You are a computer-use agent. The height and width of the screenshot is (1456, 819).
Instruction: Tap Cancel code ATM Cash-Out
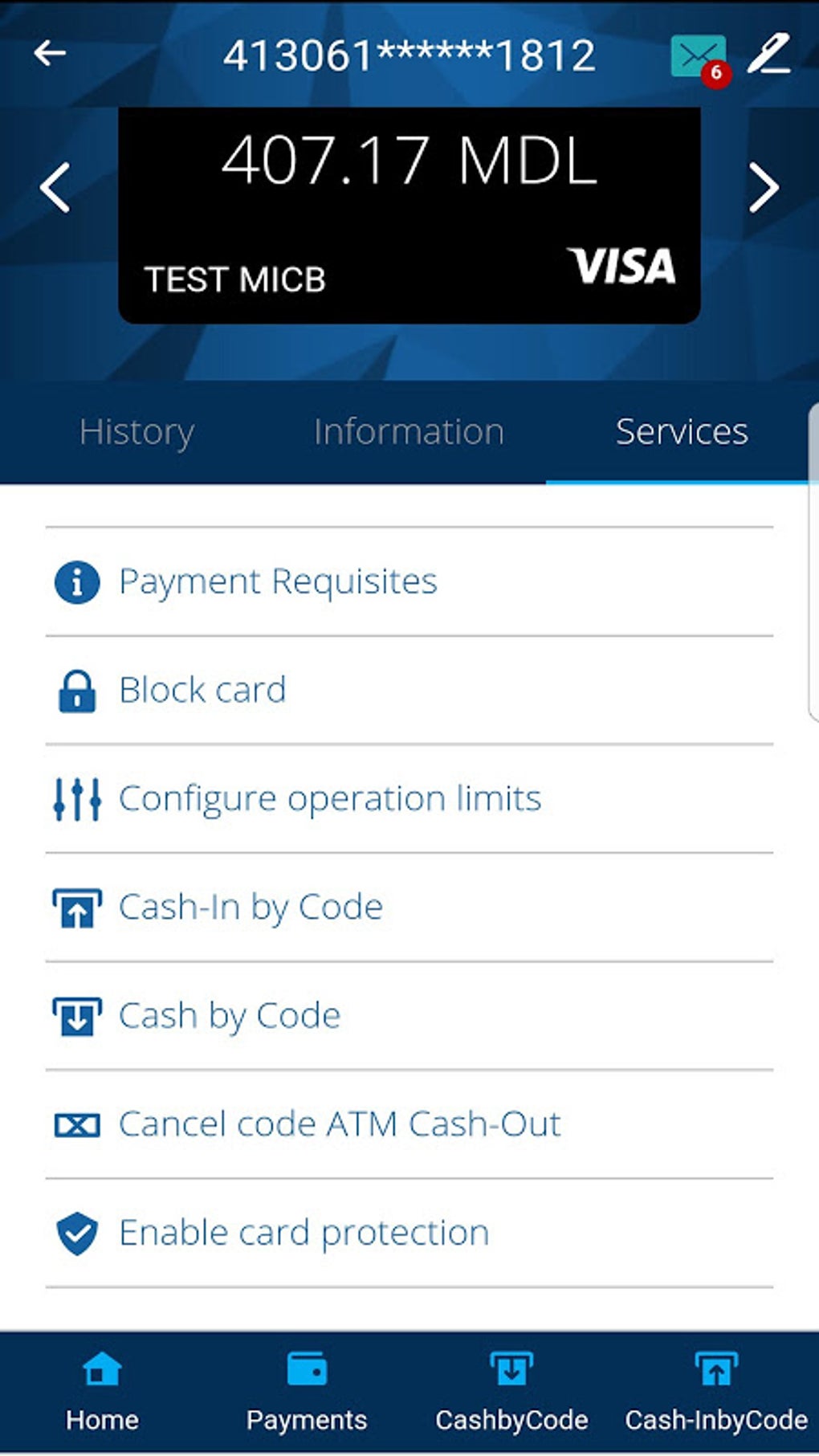[339, 1124]
